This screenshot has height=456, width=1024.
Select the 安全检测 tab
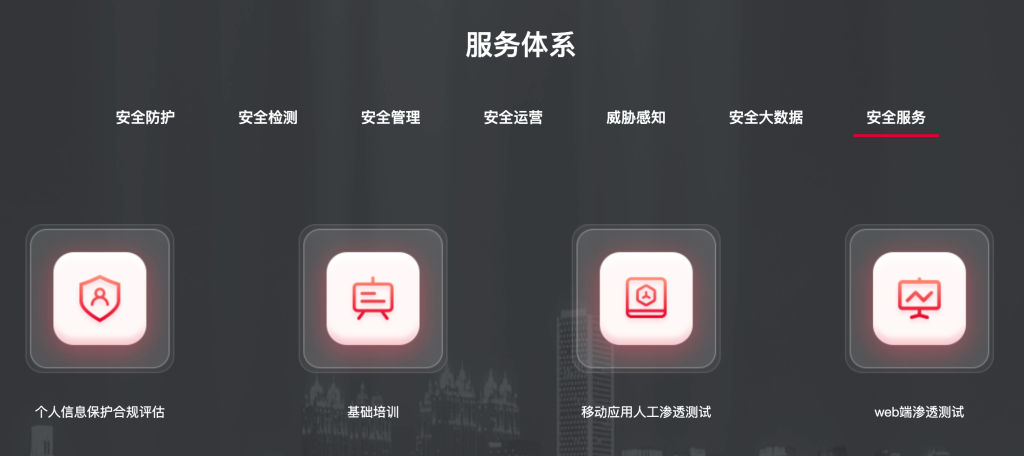pyautogui.click(x=267, y=117)
